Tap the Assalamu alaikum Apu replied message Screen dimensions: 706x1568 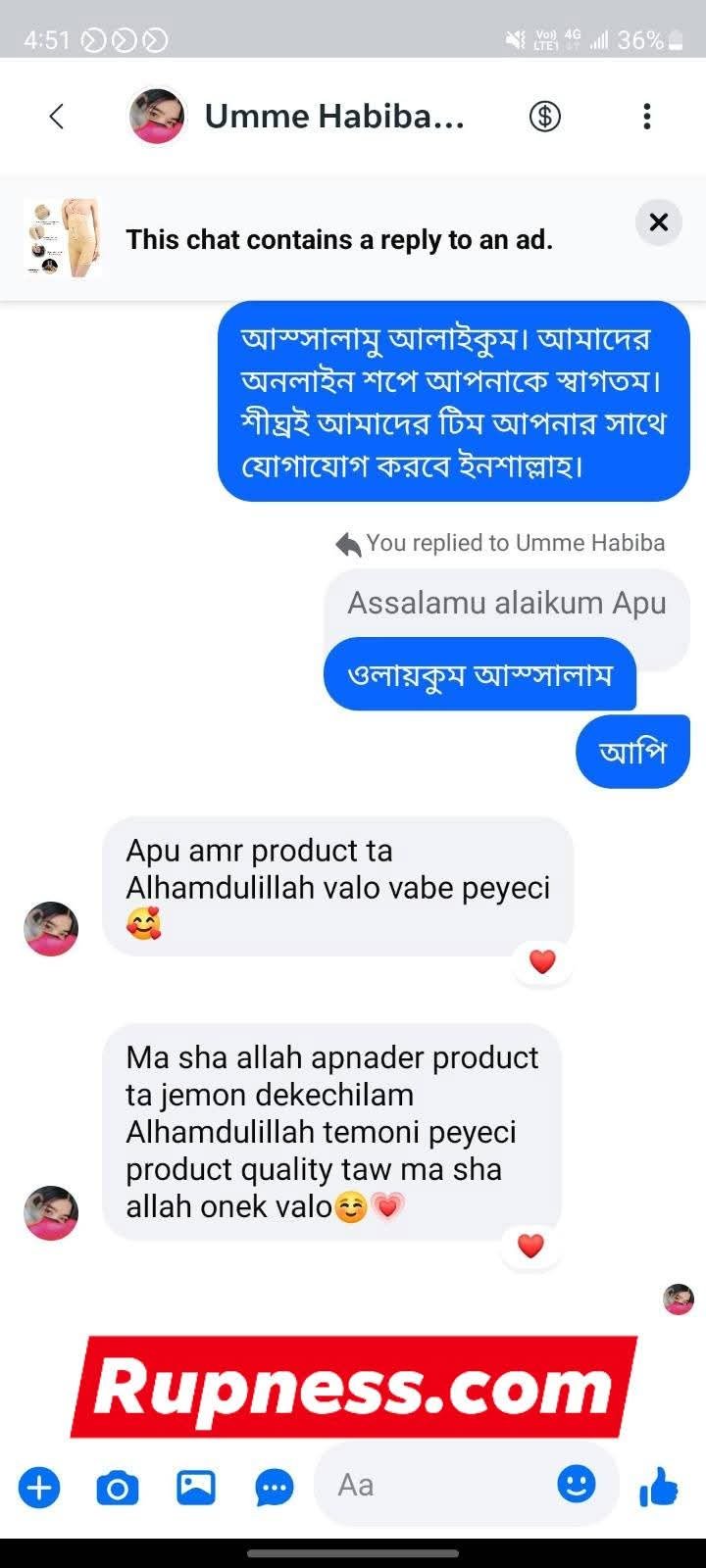506,603
